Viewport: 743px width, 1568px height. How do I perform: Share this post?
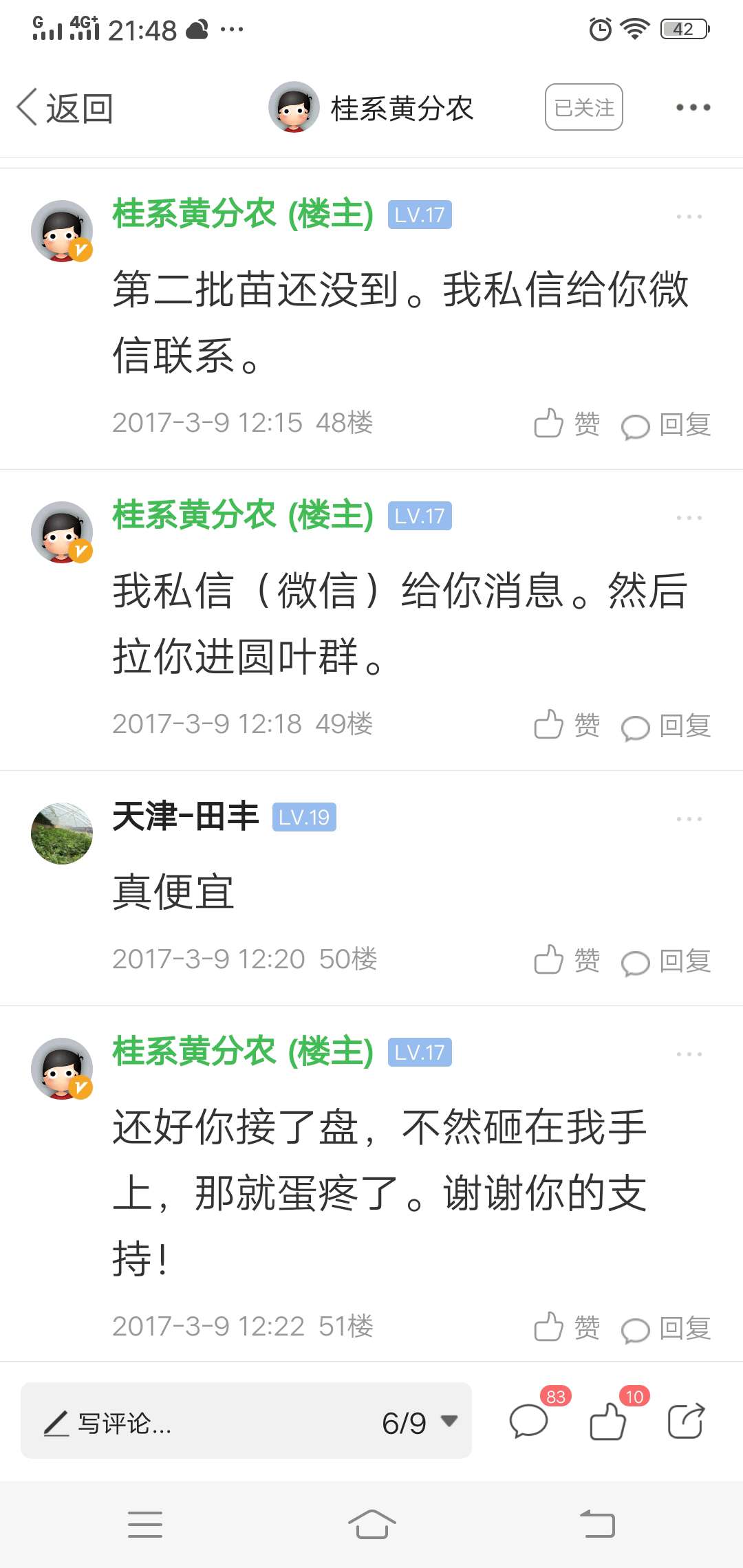pos(686,1421)
